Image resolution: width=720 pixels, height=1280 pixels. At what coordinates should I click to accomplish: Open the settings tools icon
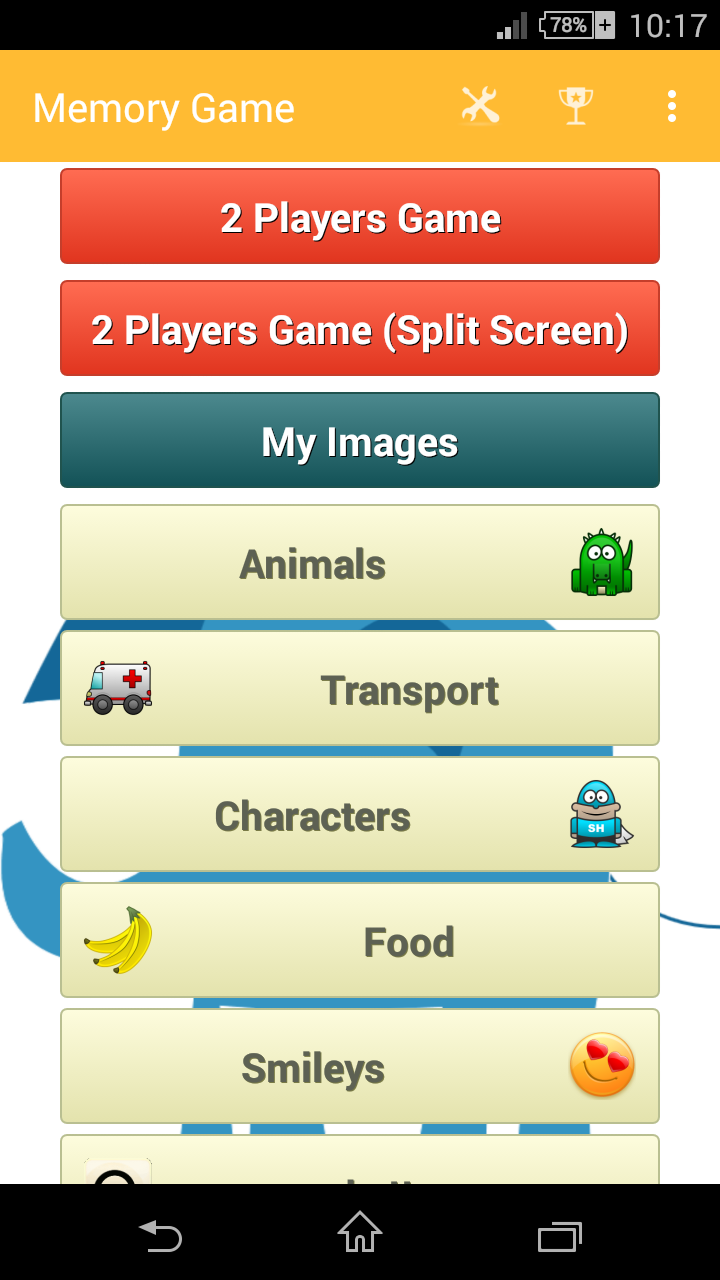480,106
